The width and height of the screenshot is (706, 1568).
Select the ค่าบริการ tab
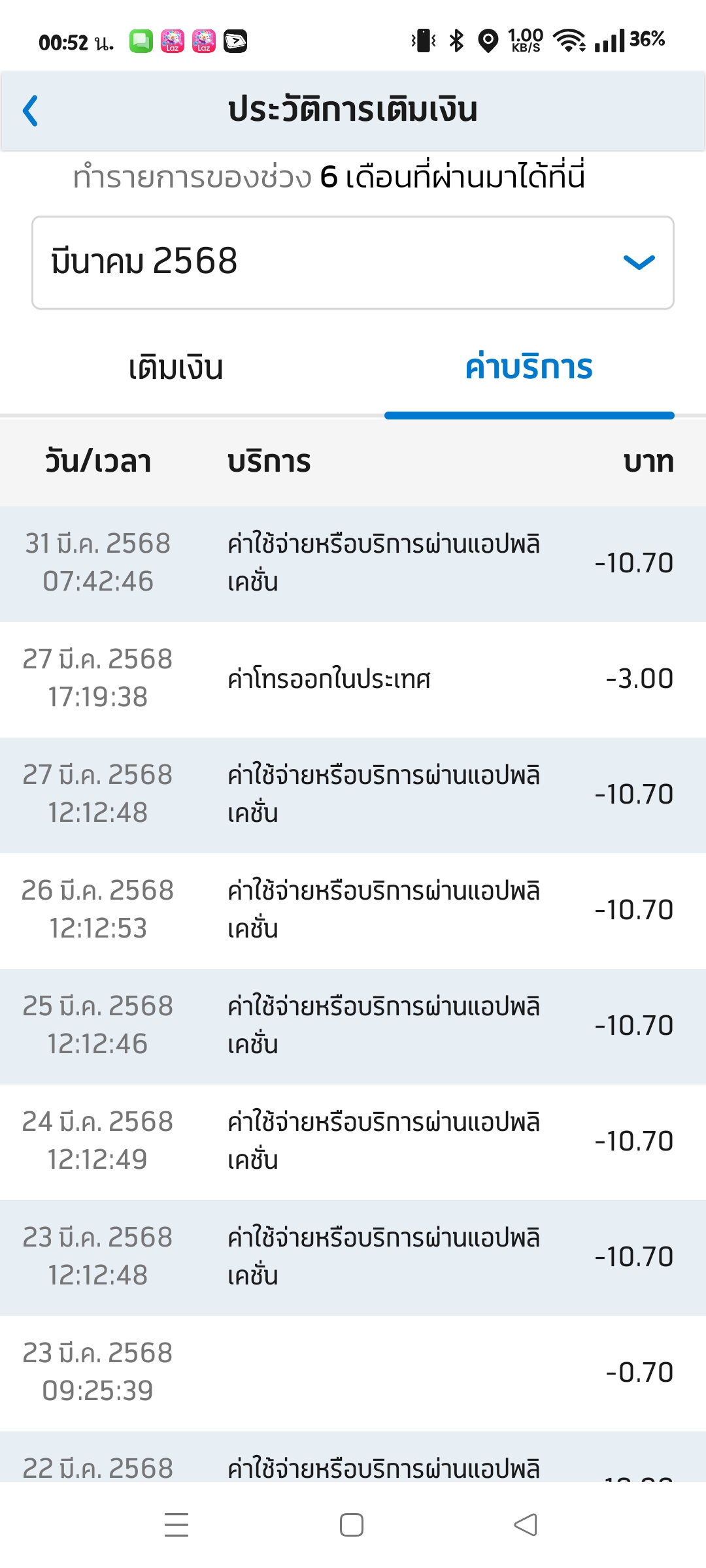tap(529, 367)
